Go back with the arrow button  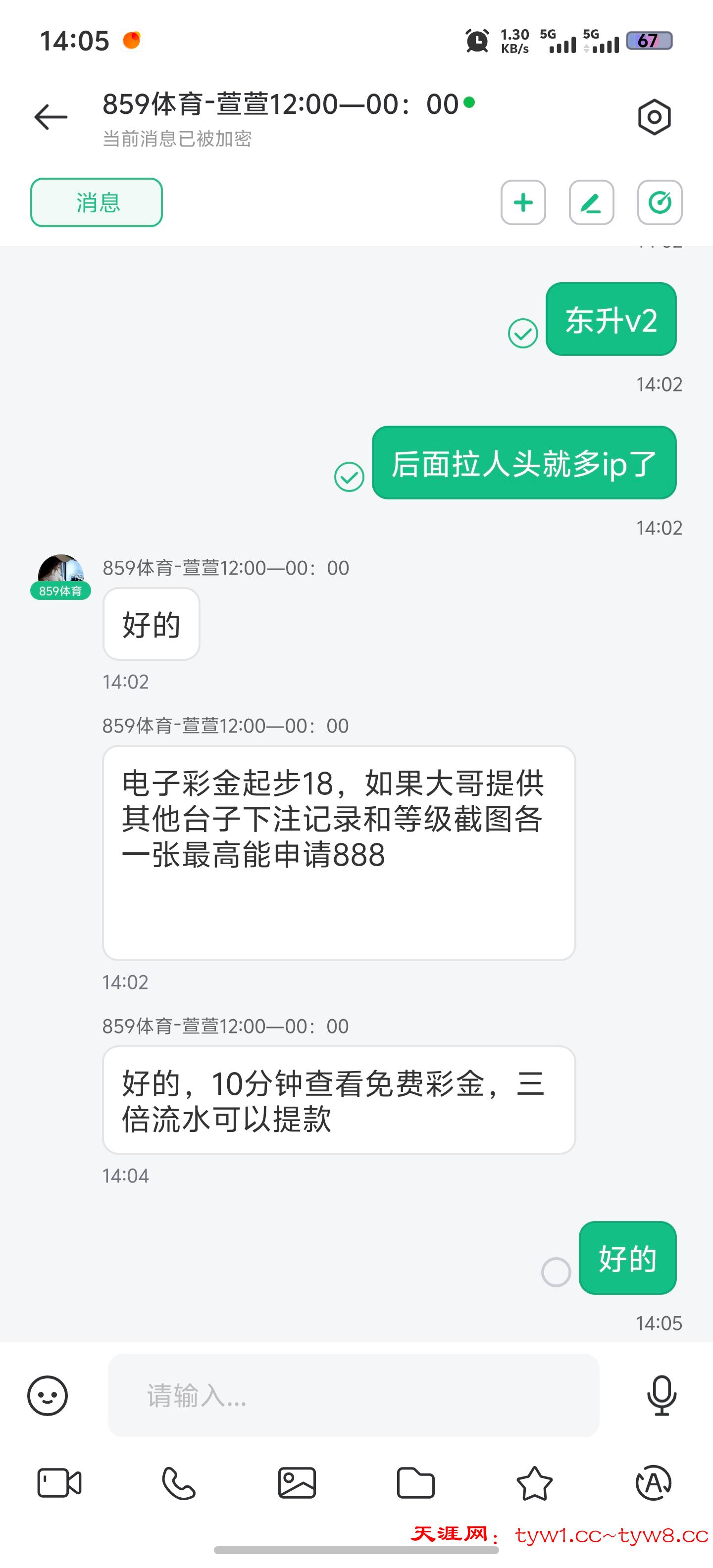51,116
